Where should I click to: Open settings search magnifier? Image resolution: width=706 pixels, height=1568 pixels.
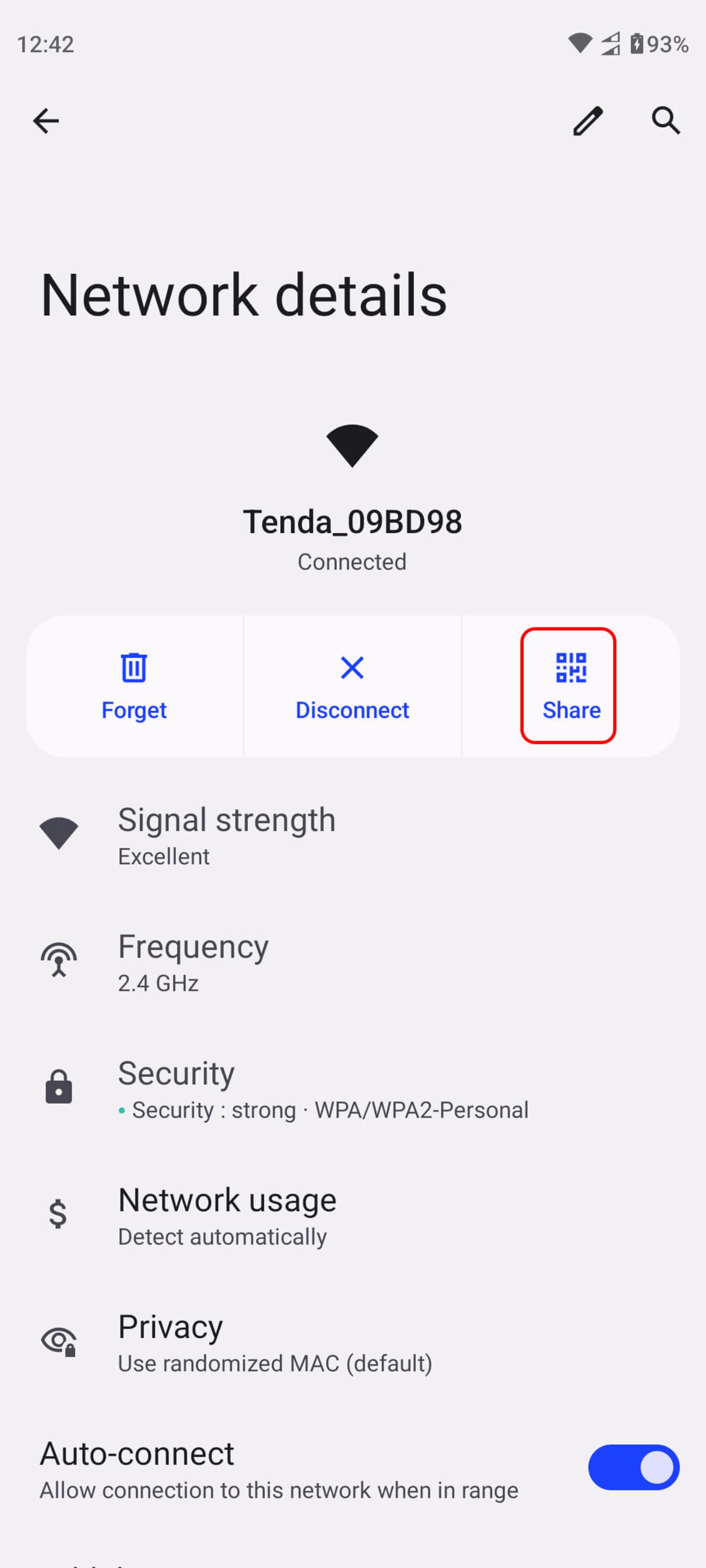click(x=665, y=121)
